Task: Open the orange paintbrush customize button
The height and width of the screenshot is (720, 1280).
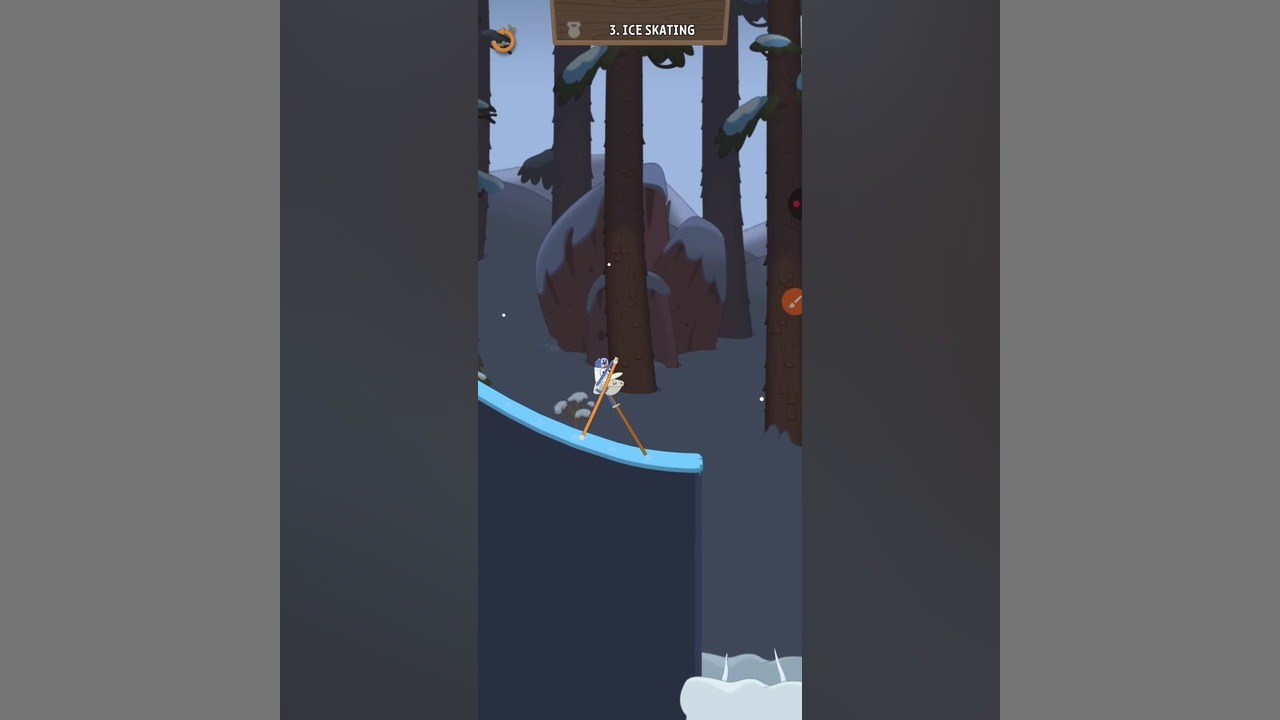Action: click(793, 301)
